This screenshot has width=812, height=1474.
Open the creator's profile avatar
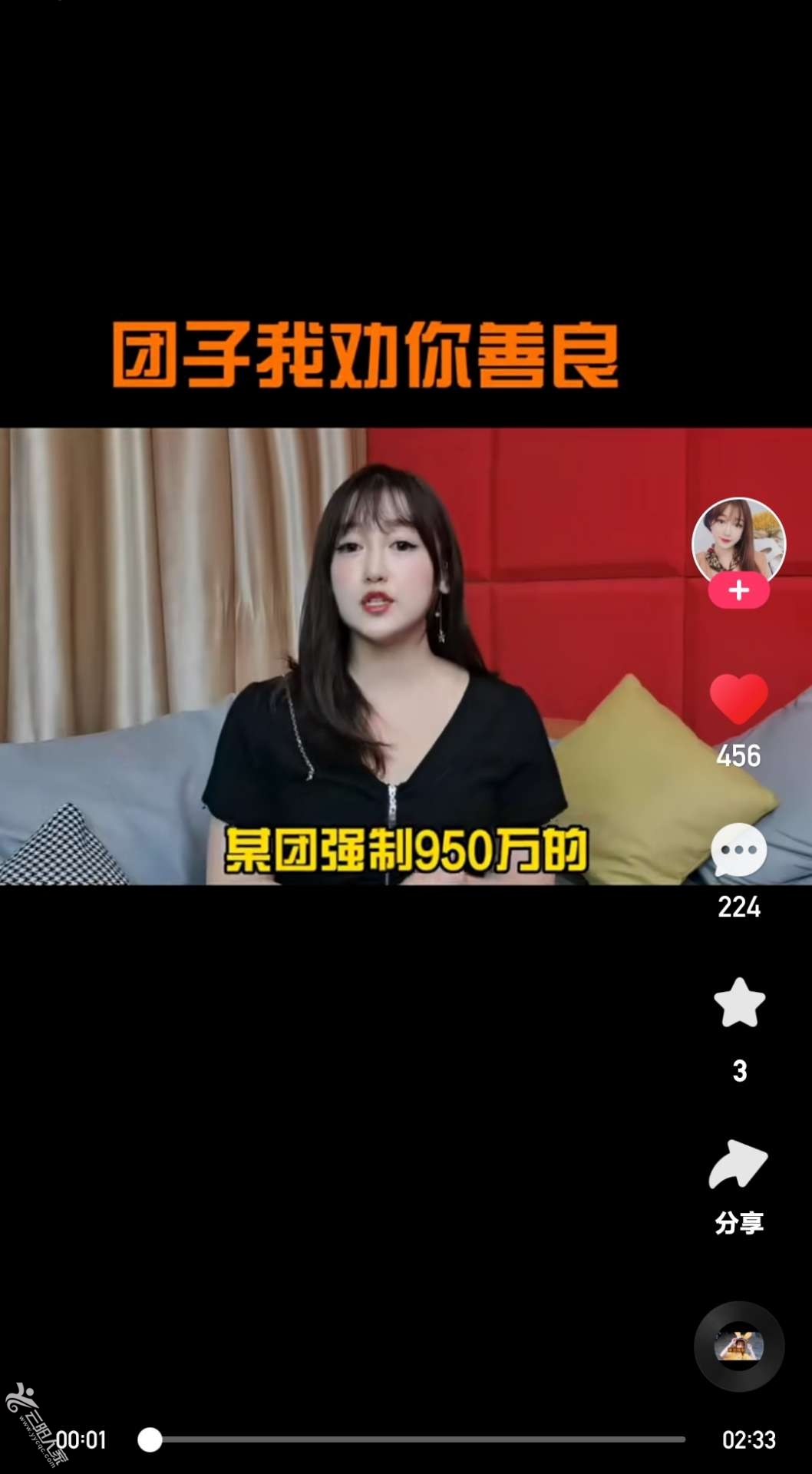[x=738, y=542]
